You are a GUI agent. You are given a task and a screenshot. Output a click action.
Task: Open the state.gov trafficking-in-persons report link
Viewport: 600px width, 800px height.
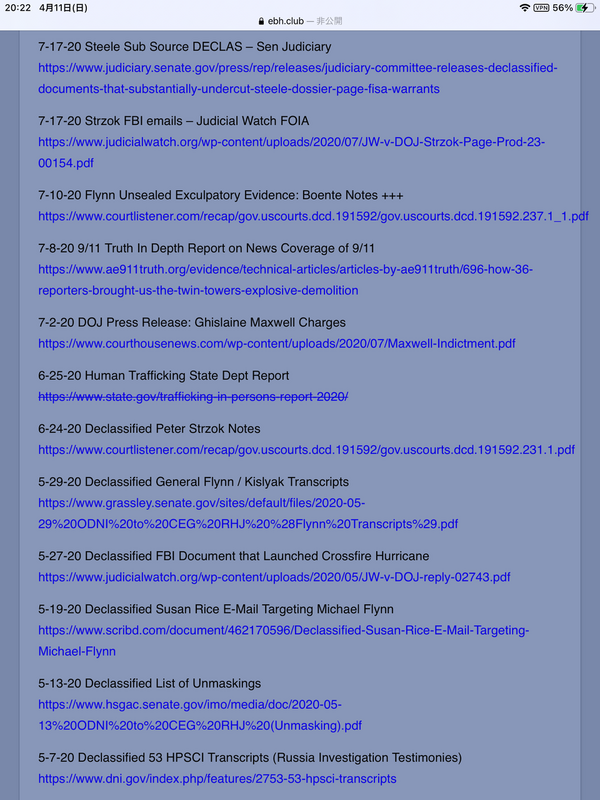(x=193, y=397)
